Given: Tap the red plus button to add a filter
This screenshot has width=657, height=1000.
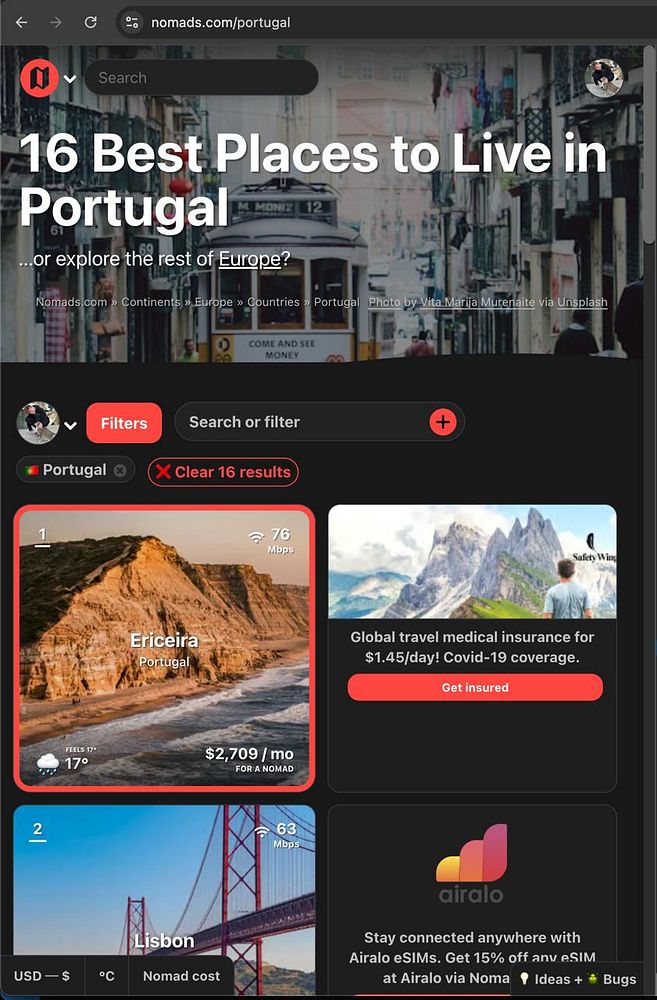Looking at the screenshot, I should 443,422.
